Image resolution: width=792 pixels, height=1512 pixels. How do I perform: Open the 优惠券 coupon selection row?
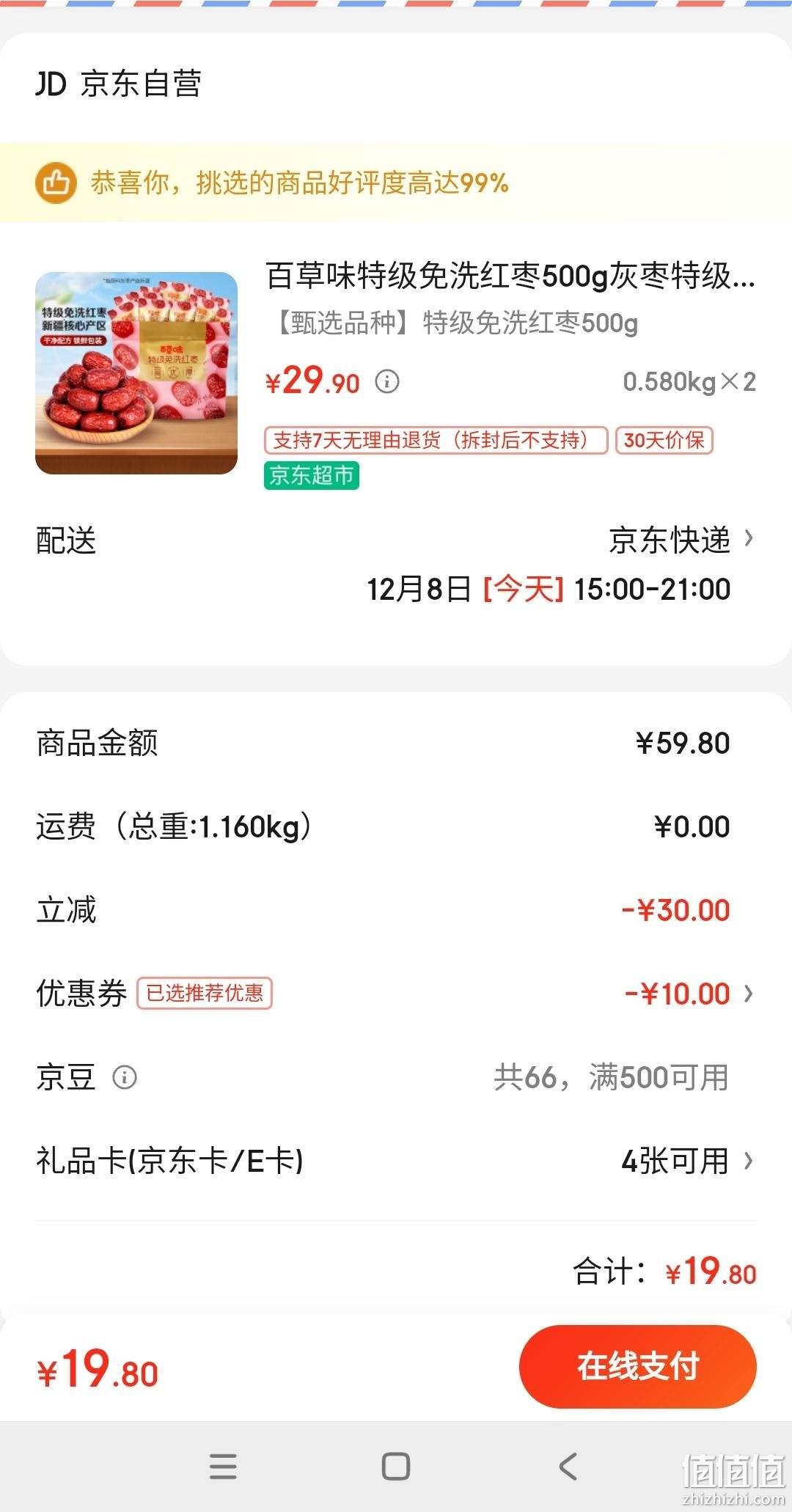pos(396,994)
